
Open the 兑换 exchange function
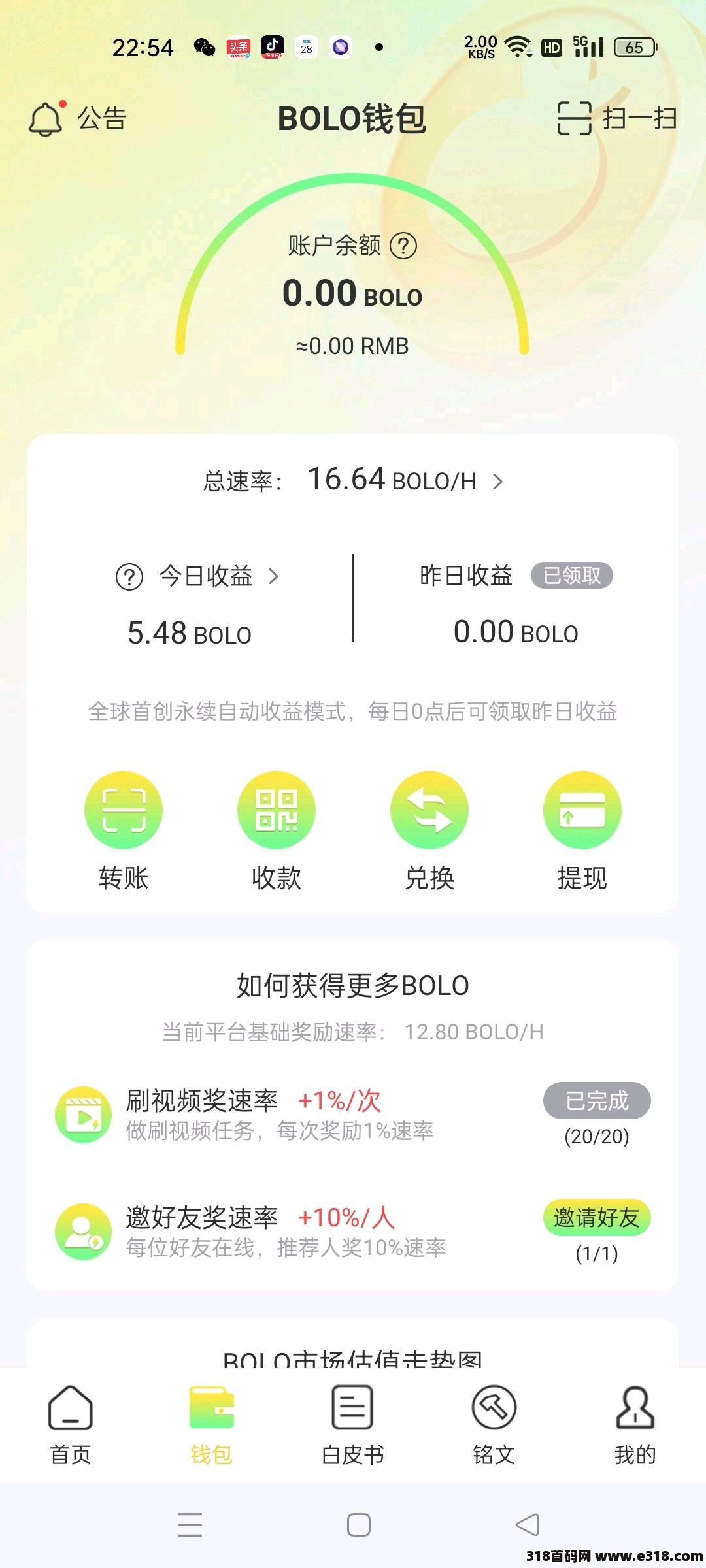(429, 811)
